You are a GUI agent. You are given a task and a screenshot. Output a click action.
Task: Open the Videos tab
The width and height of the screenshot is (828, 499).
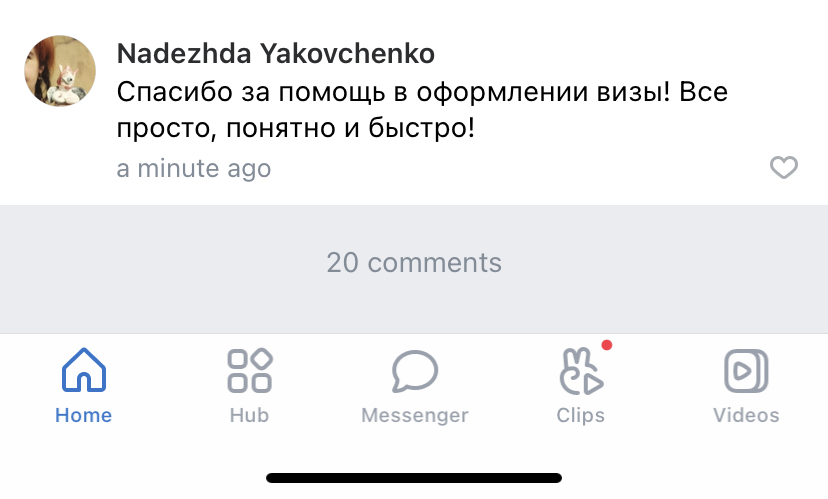745,385
